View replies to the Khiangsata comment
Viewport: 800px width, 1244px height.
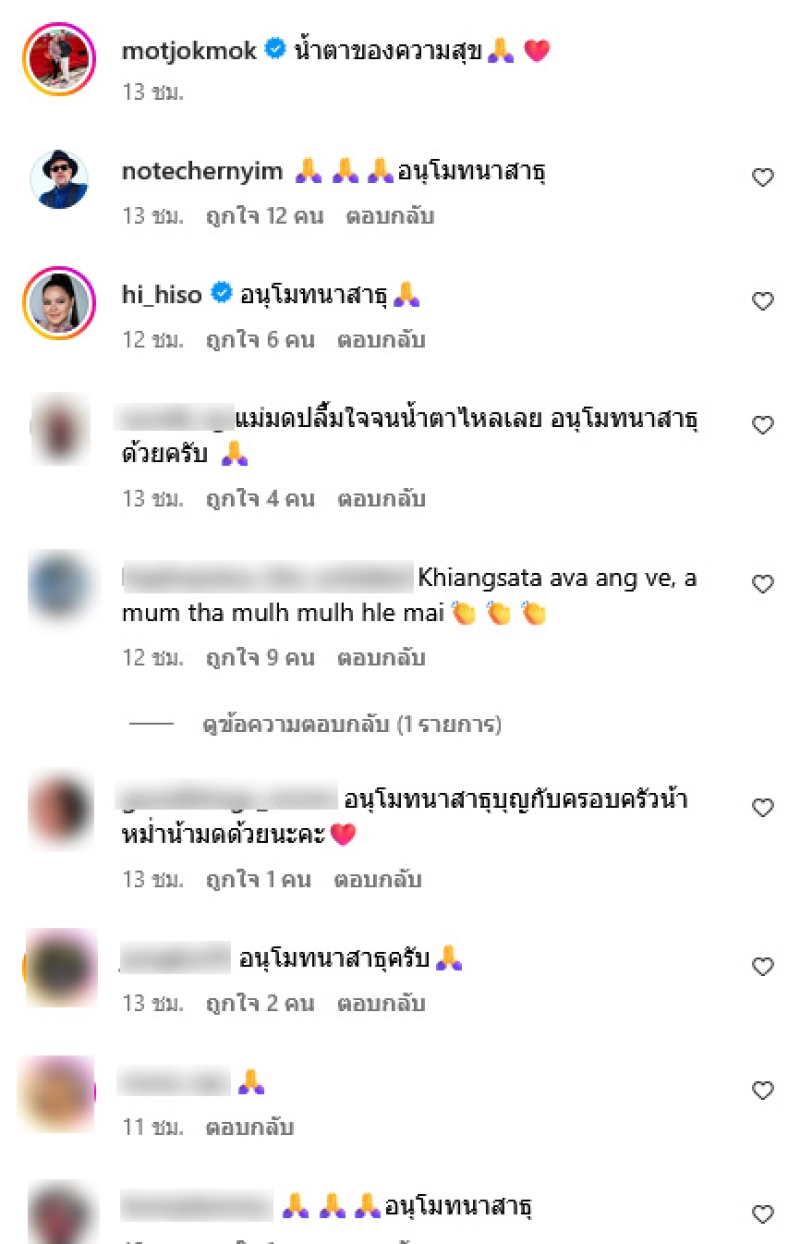click(351, 724)
